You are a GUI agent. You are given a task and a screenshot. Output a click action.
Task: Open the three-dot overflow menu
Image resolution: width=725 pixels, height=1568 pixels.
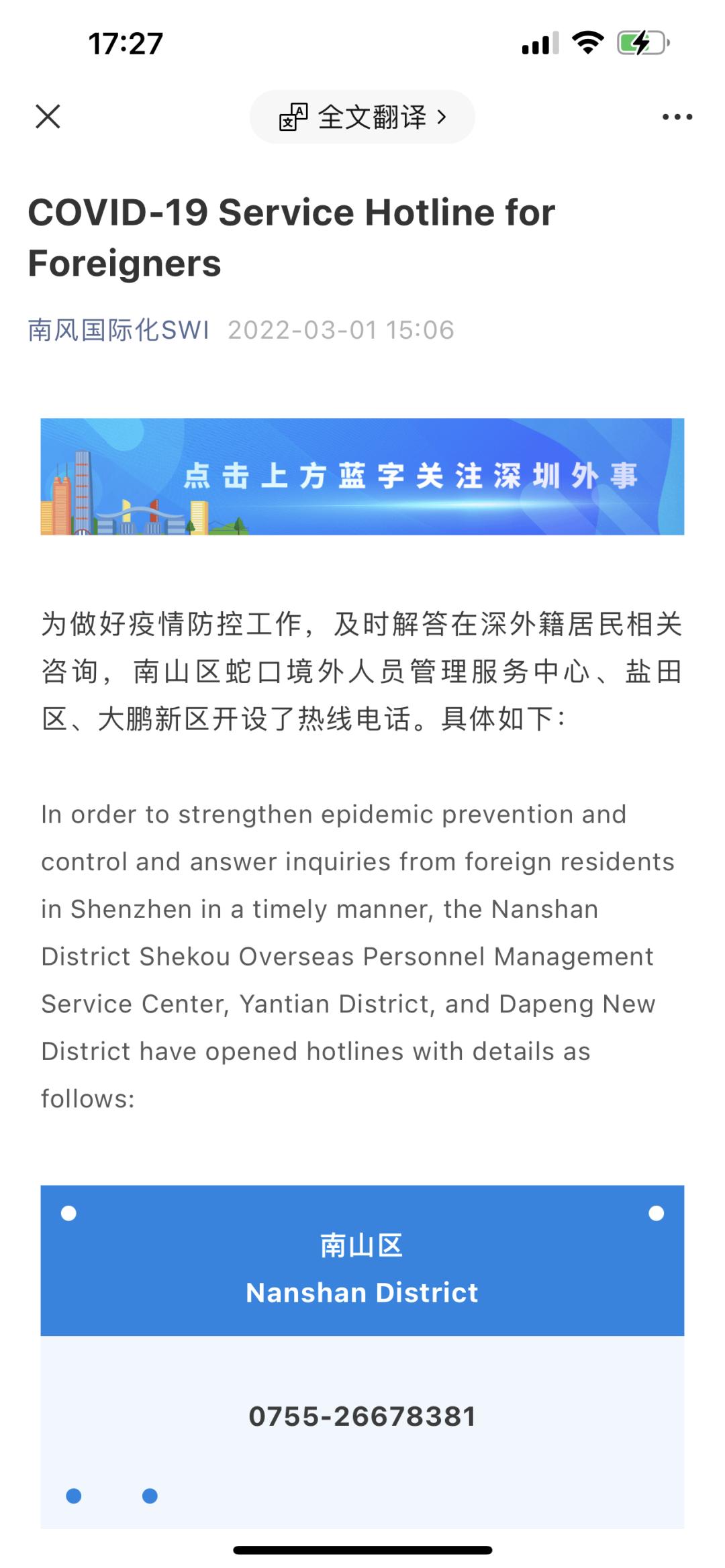click(677, 117)
